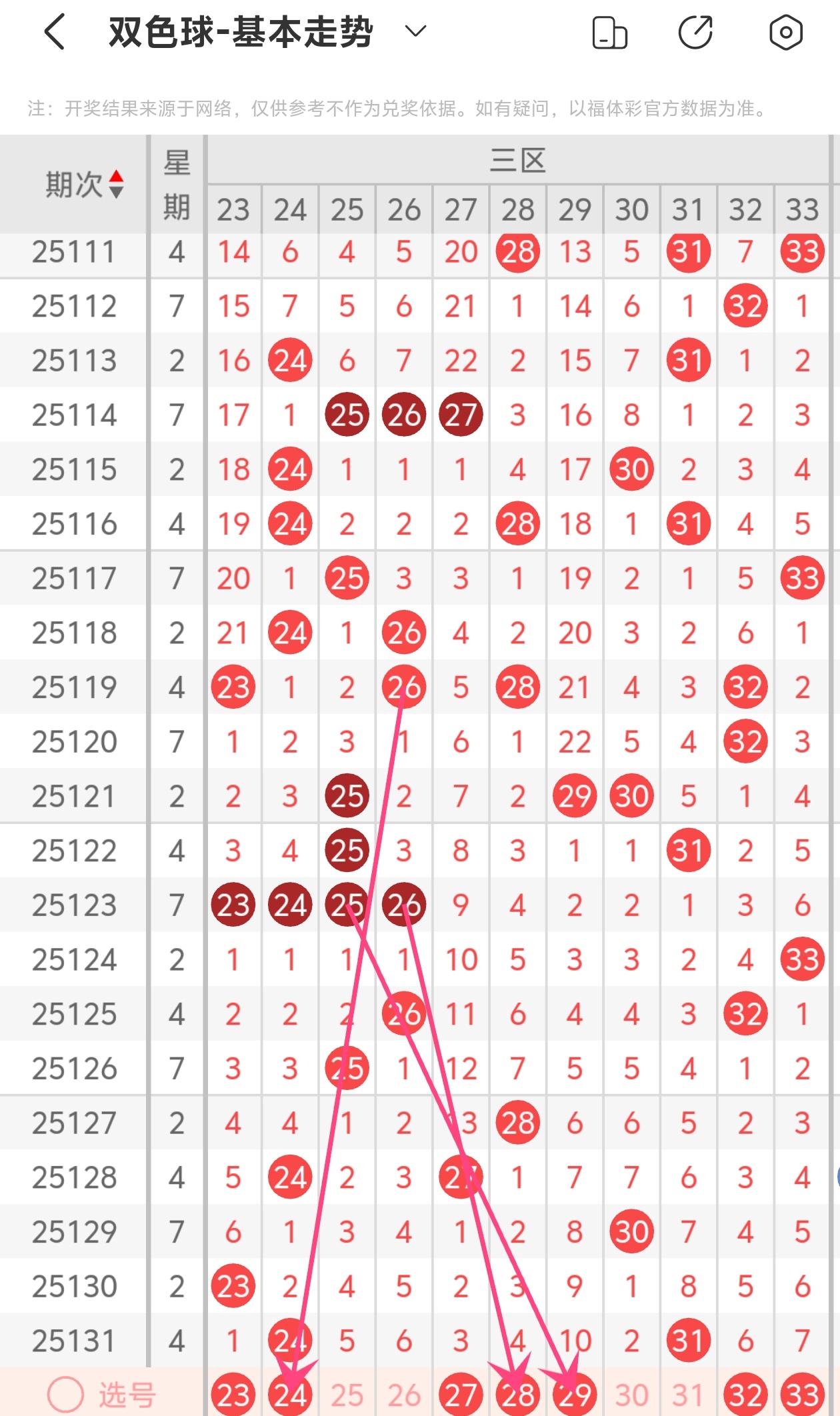
Task: Sort by 期次 column header
Action: (x=83, y=185)
